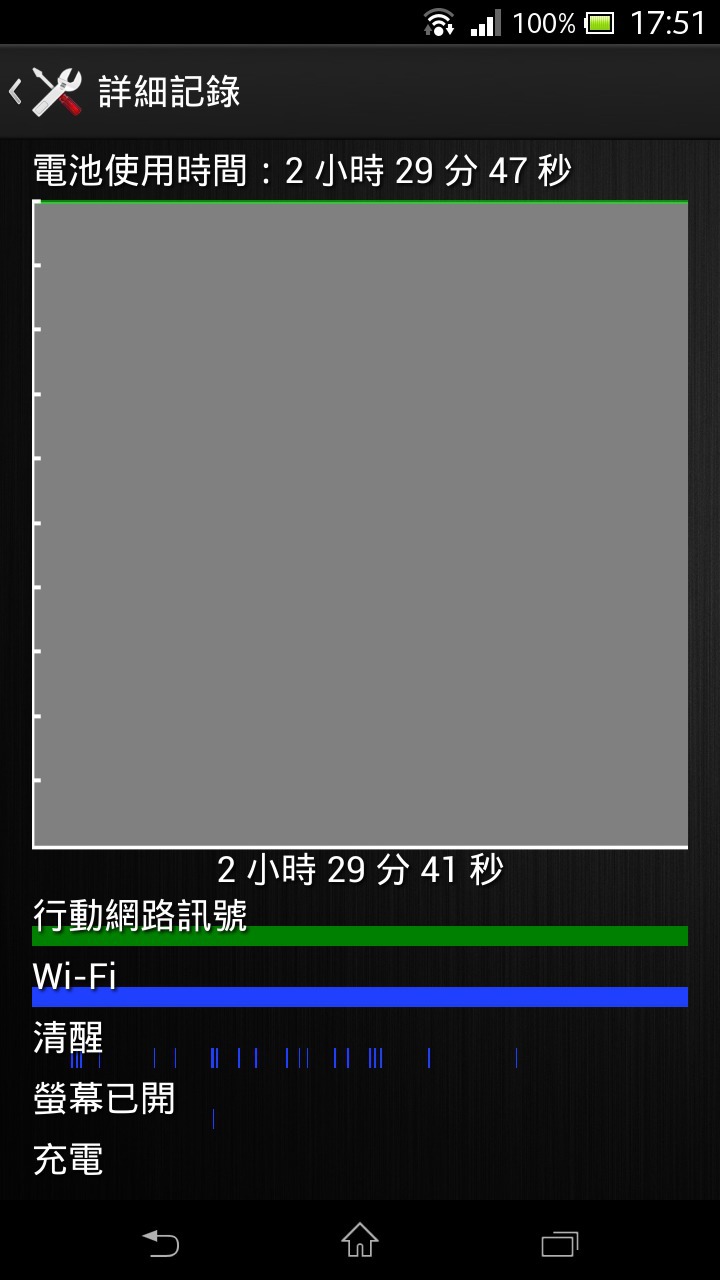Open the recent apps view
The image size is (720, 1280).
click(x=560, y=1243)
